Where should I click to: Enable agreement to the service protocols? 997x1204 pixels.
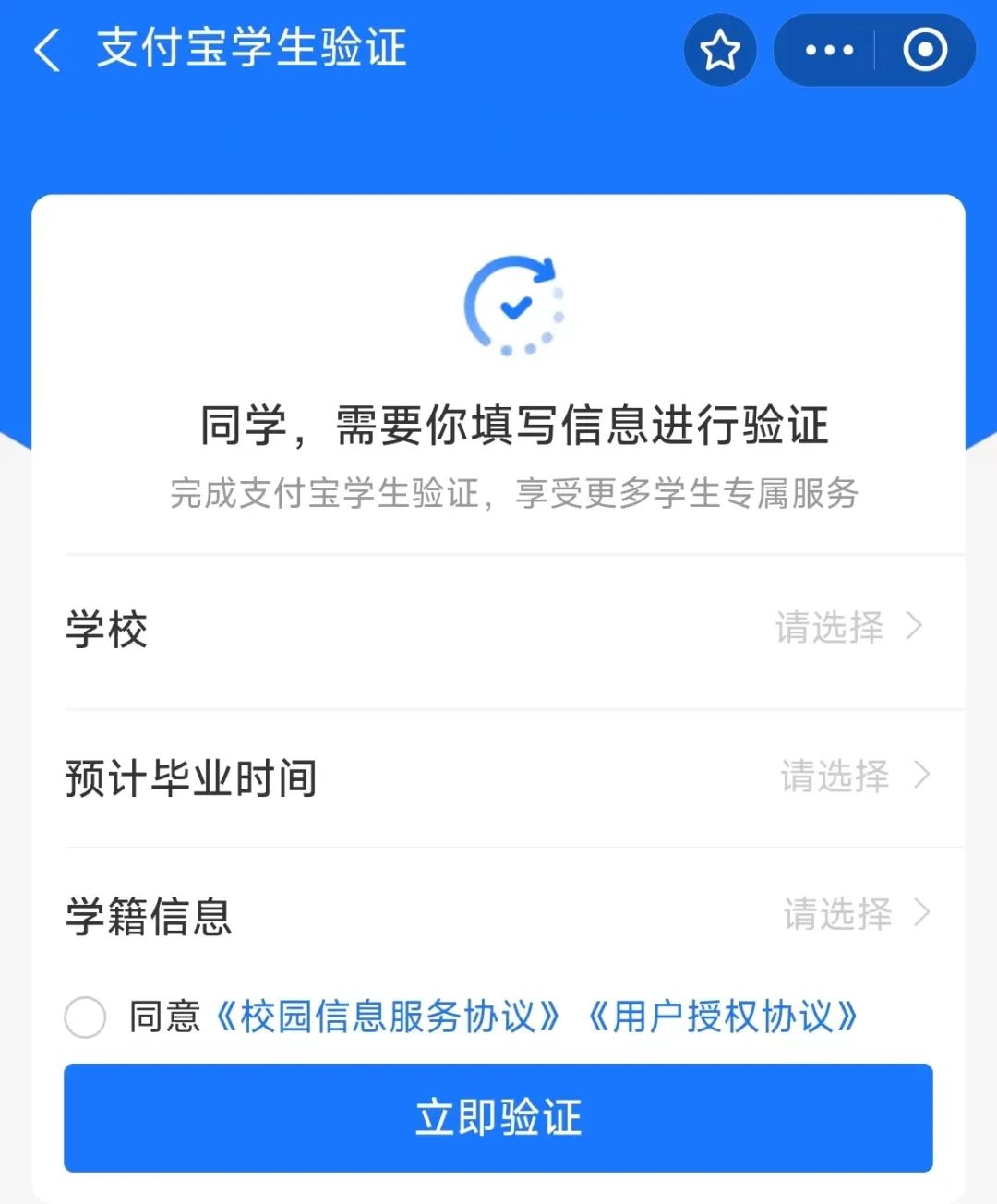(x=86, y=1016)
